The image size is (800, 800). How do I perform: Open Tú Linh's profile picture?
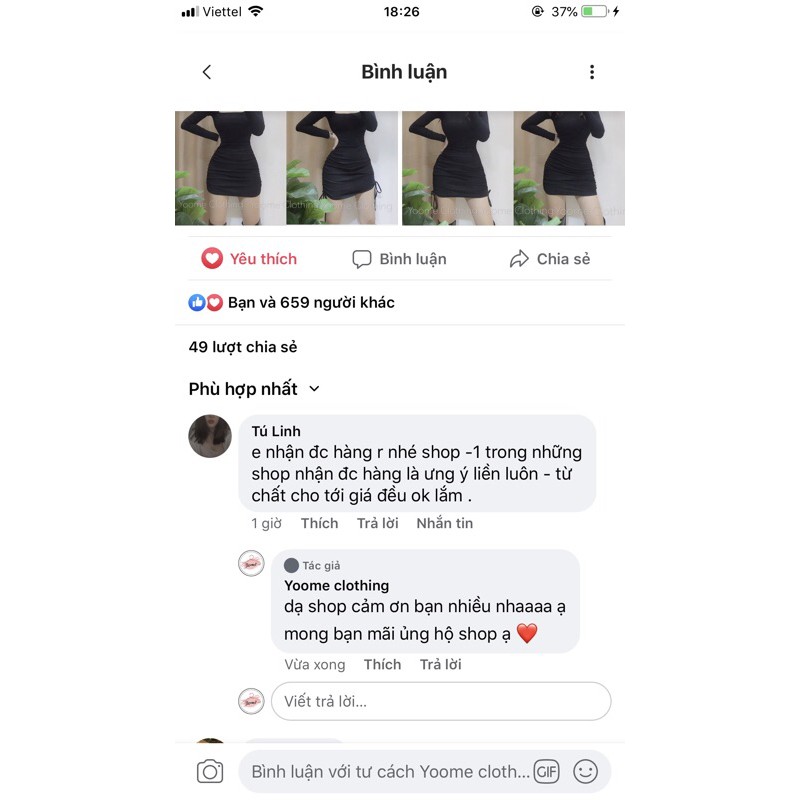pos(210,437)
